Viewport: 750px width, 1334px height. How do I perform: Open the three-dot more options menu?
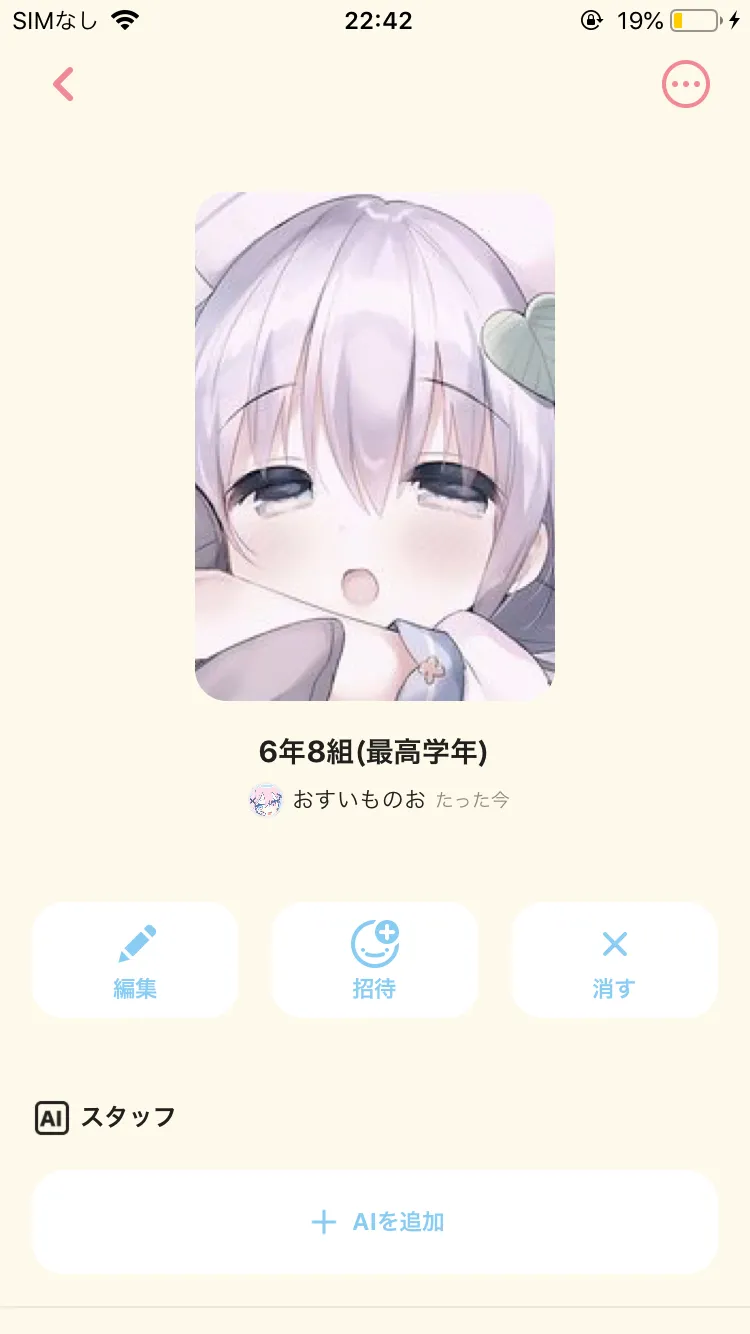tap(686, 85)
